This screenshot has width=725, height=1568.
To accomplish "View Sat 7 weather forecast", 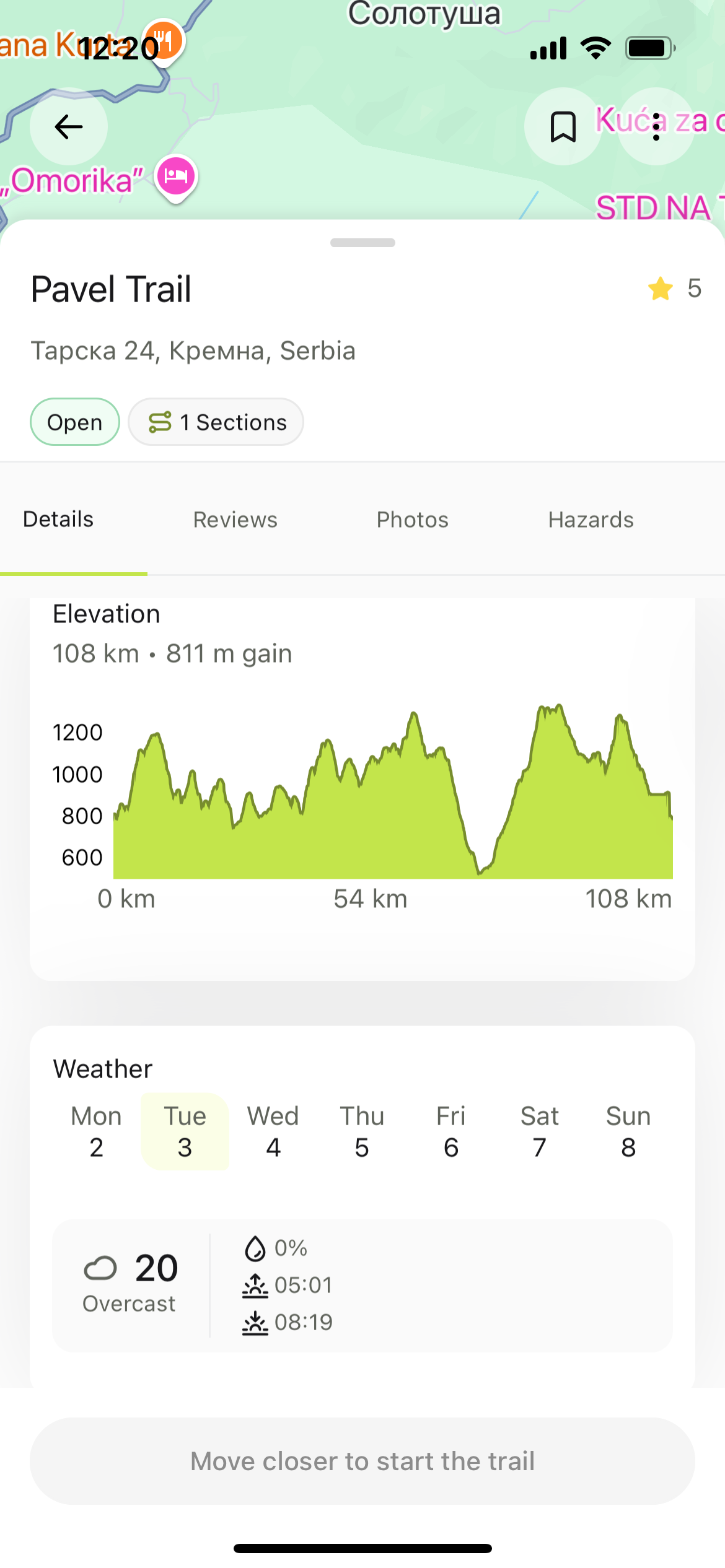I will tap(540, 1131).
